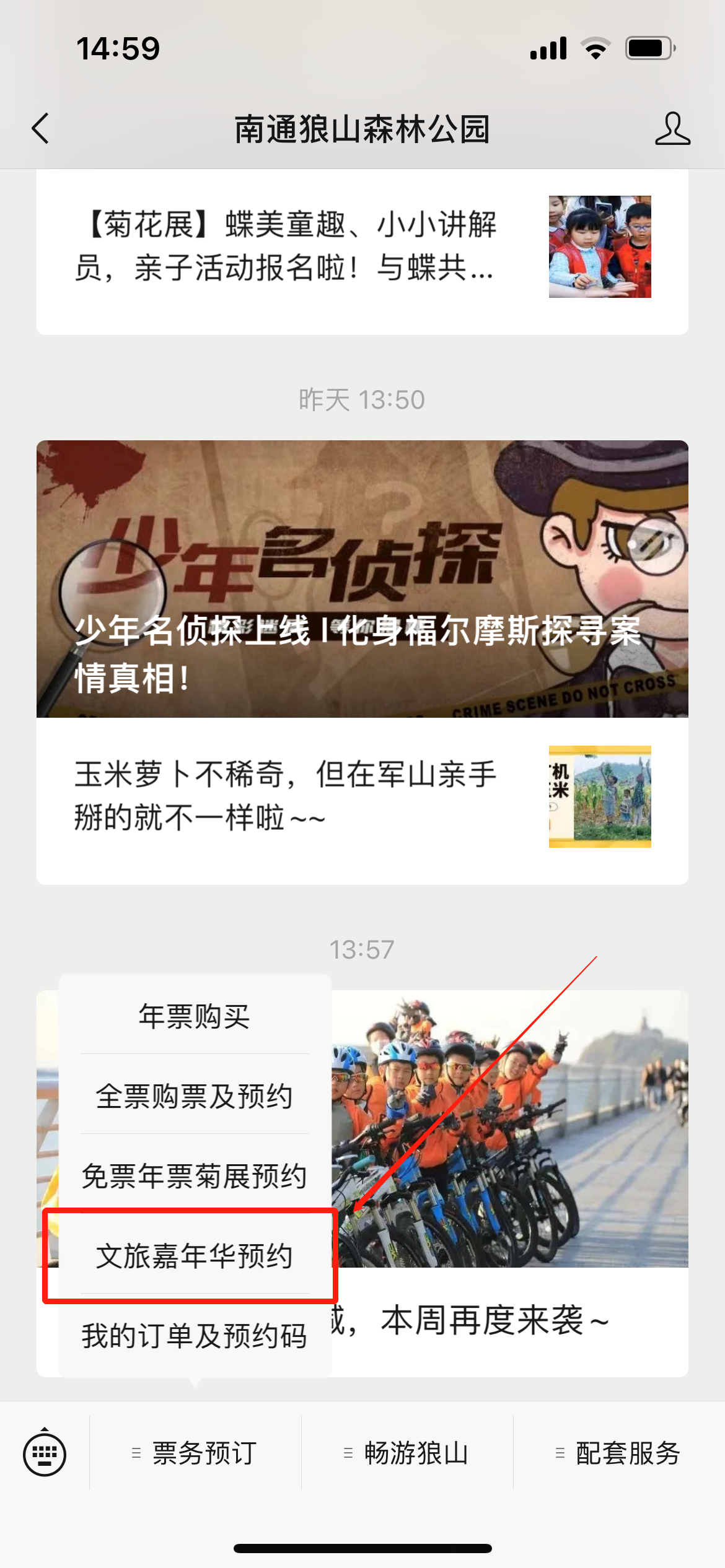Screen dimensions: 725x1568
Task: Tap 文旅嘉年华预约 in the menu
Action: click(195, 1257)
